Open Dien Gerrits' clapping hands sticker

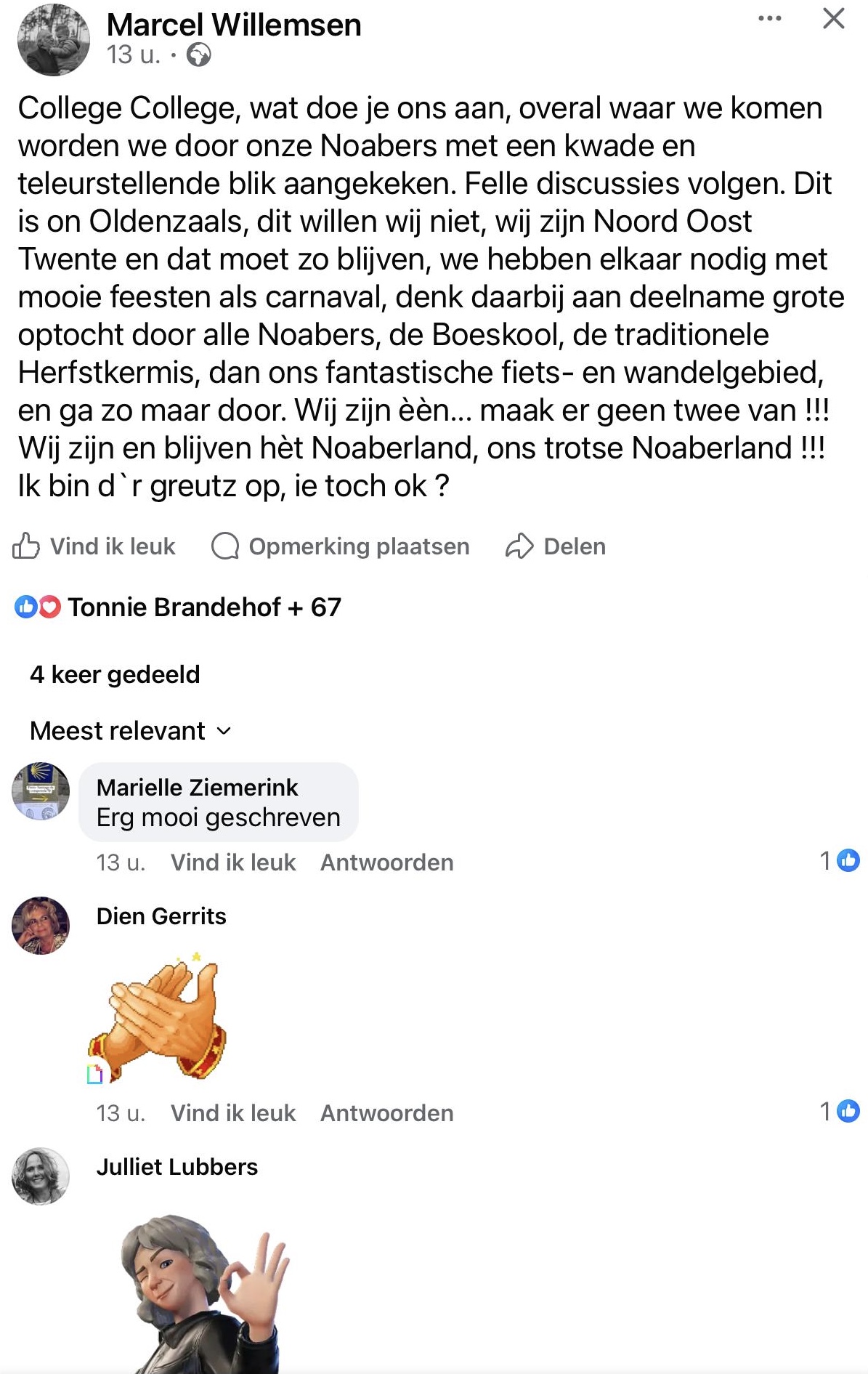(160, 1017)
